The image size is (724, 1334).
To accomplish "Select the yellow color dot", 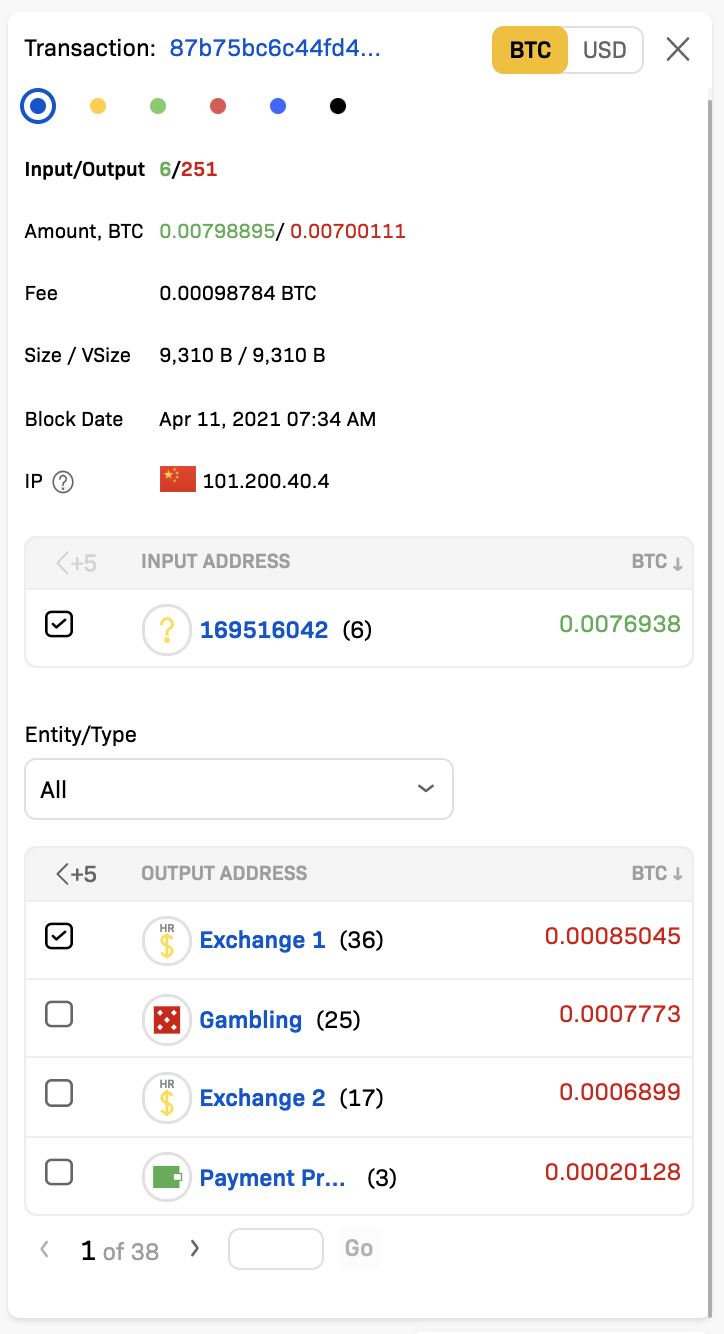I will coord(98,106).
